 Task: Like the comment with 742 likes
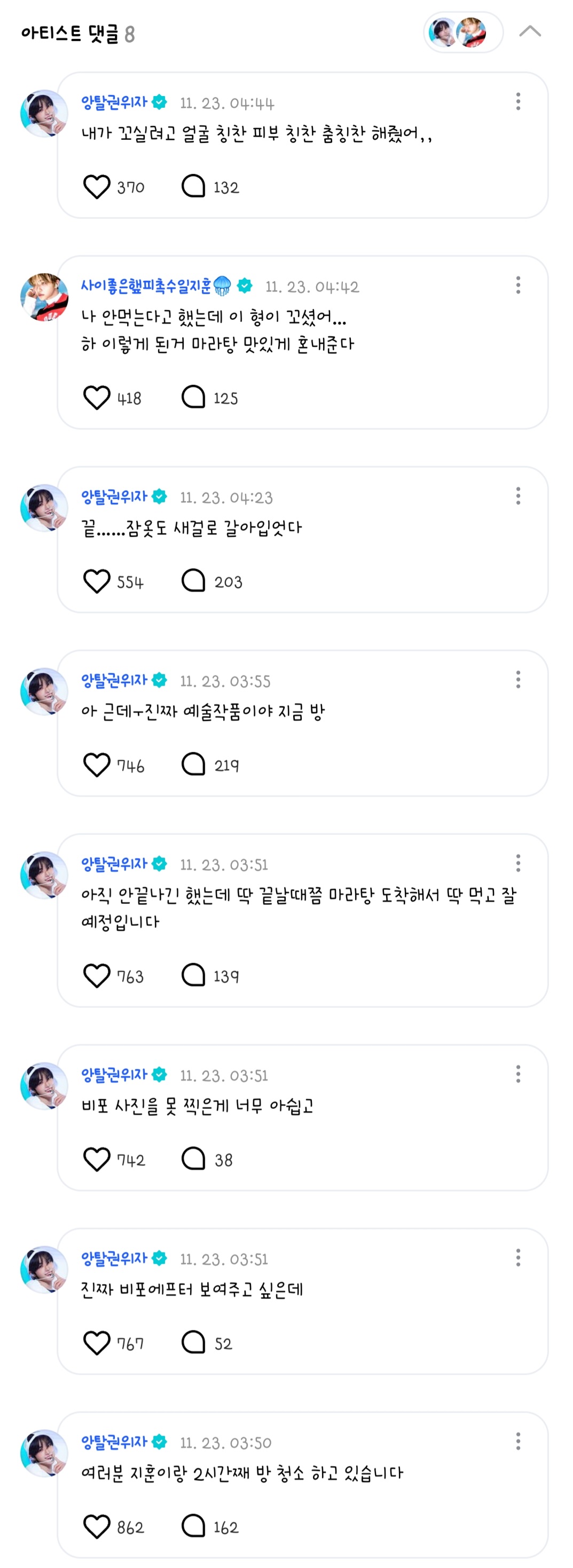point(97,1160)
